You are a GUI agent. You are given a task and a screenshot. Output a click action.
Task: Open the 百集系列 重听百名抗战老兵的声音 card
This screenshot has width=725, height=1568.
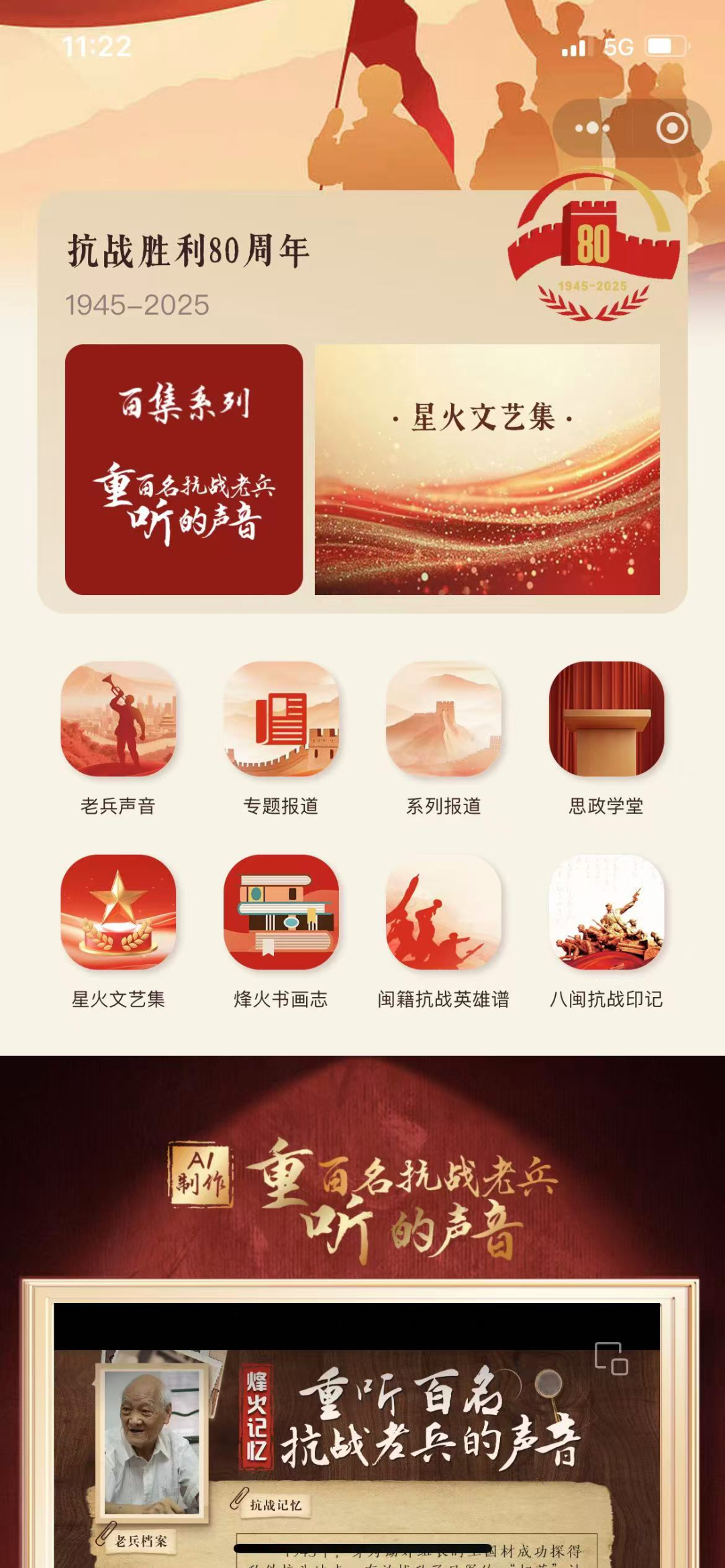(183, 469)
